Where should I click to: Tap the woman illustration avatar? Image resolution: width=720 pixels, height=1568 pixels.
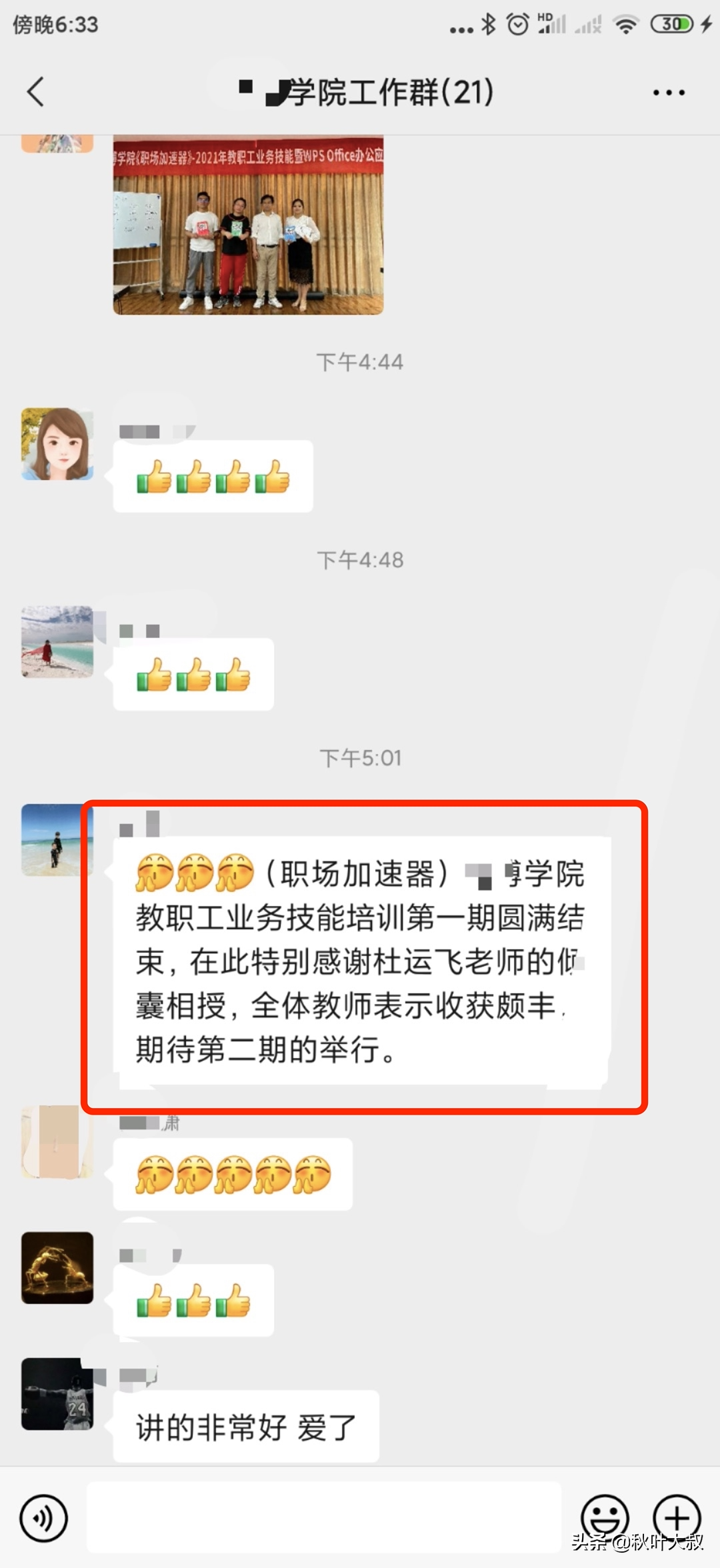click(57, 444)
